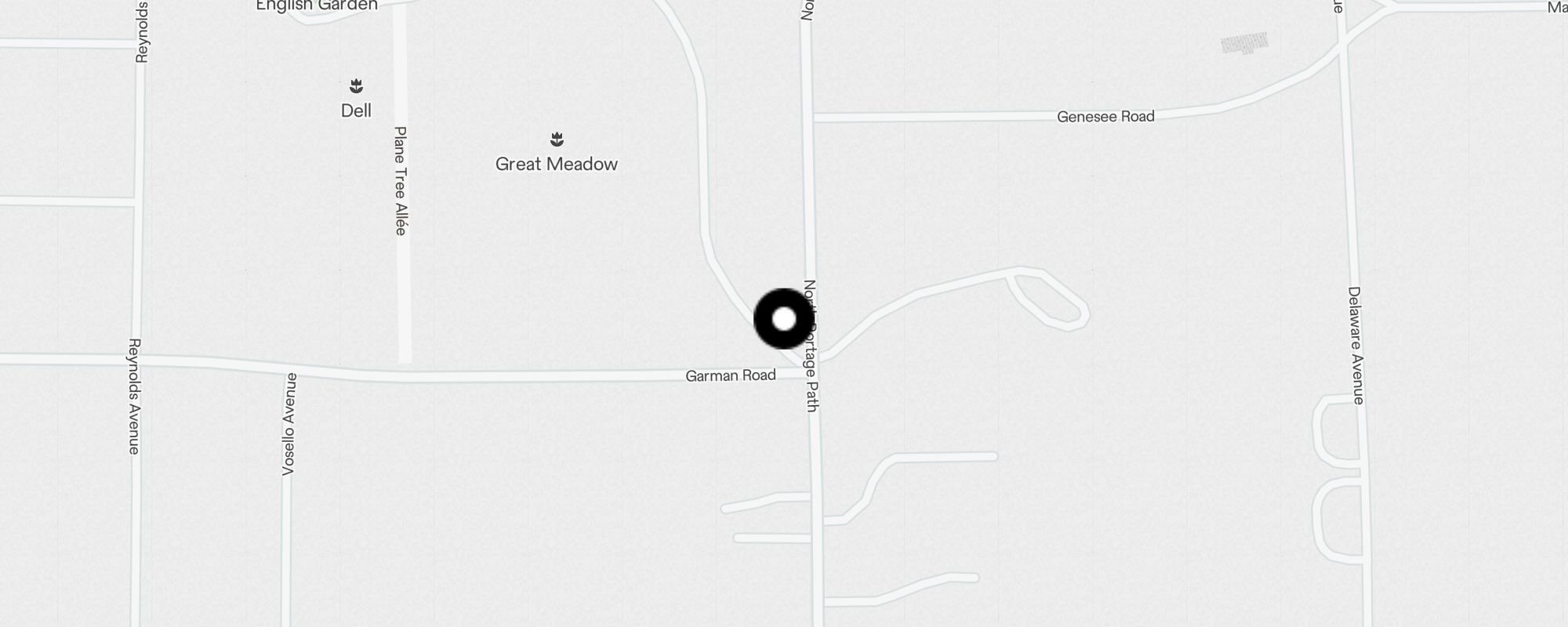The width and height of the screenshot is (1568, 627).
Task: Select the Great Meadow place marker
Action: tap(557, 141)
